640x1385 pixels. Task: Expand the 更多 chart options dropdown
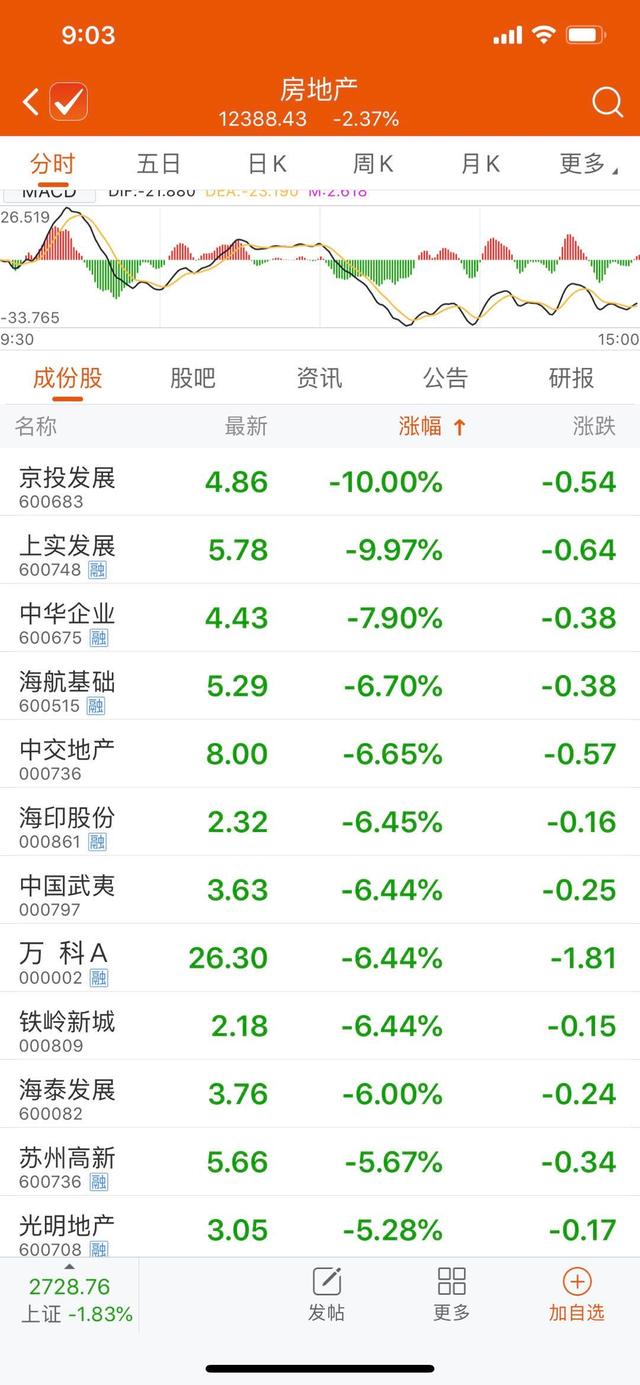click(x=588, y=164)
